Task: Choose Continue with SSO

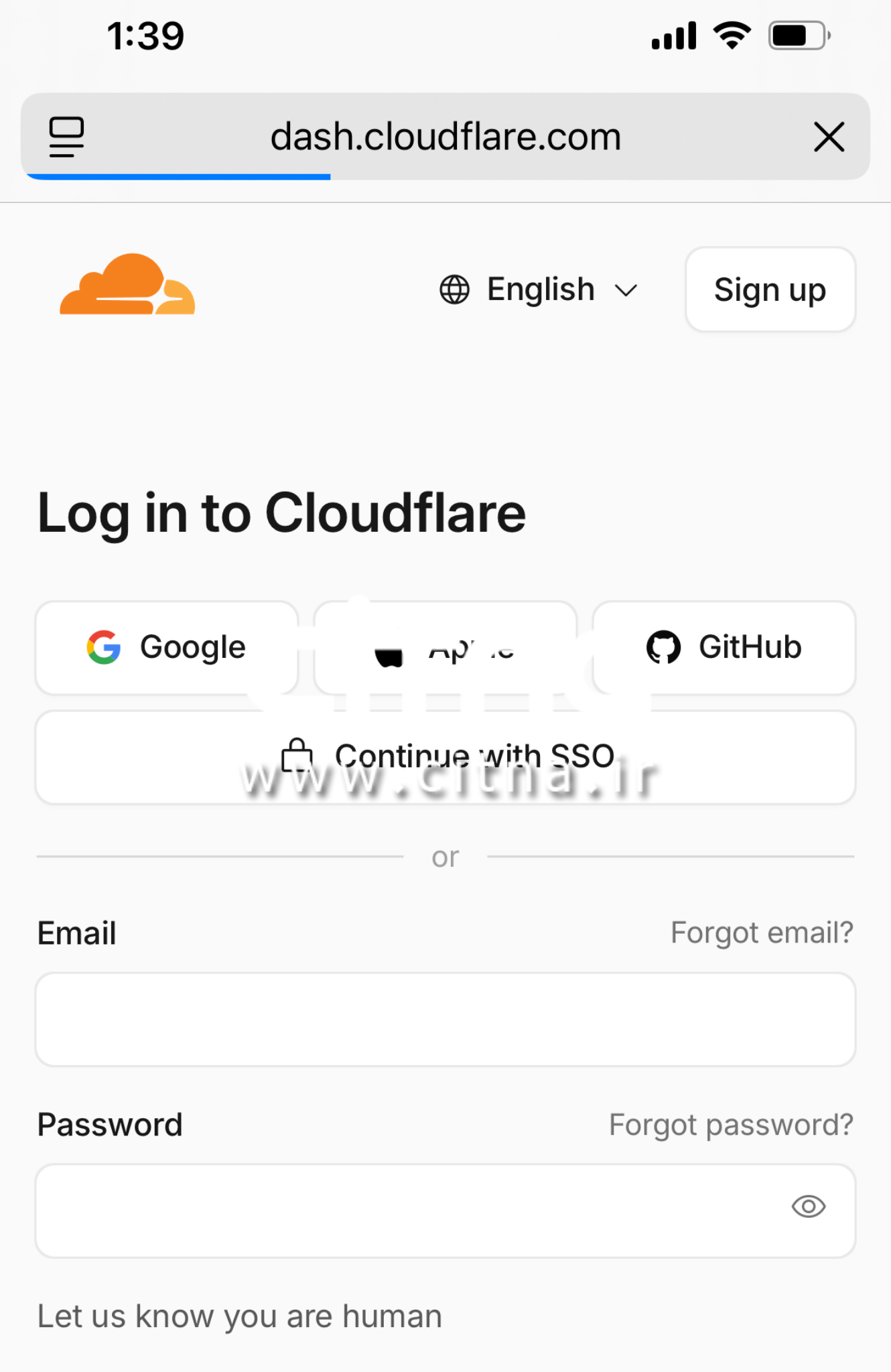Action: pos(445,757)
